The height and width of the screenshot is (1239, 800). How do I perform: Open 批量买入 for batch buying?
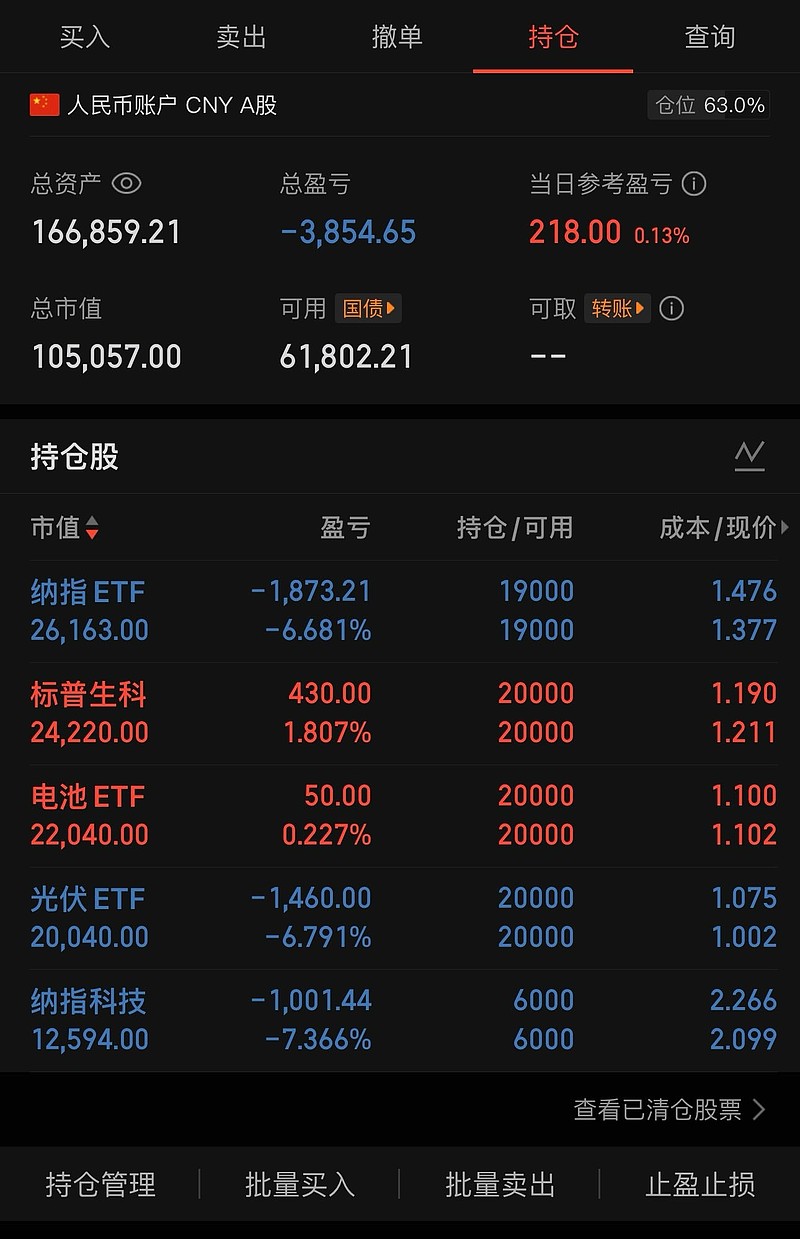tap(298, 1185)
